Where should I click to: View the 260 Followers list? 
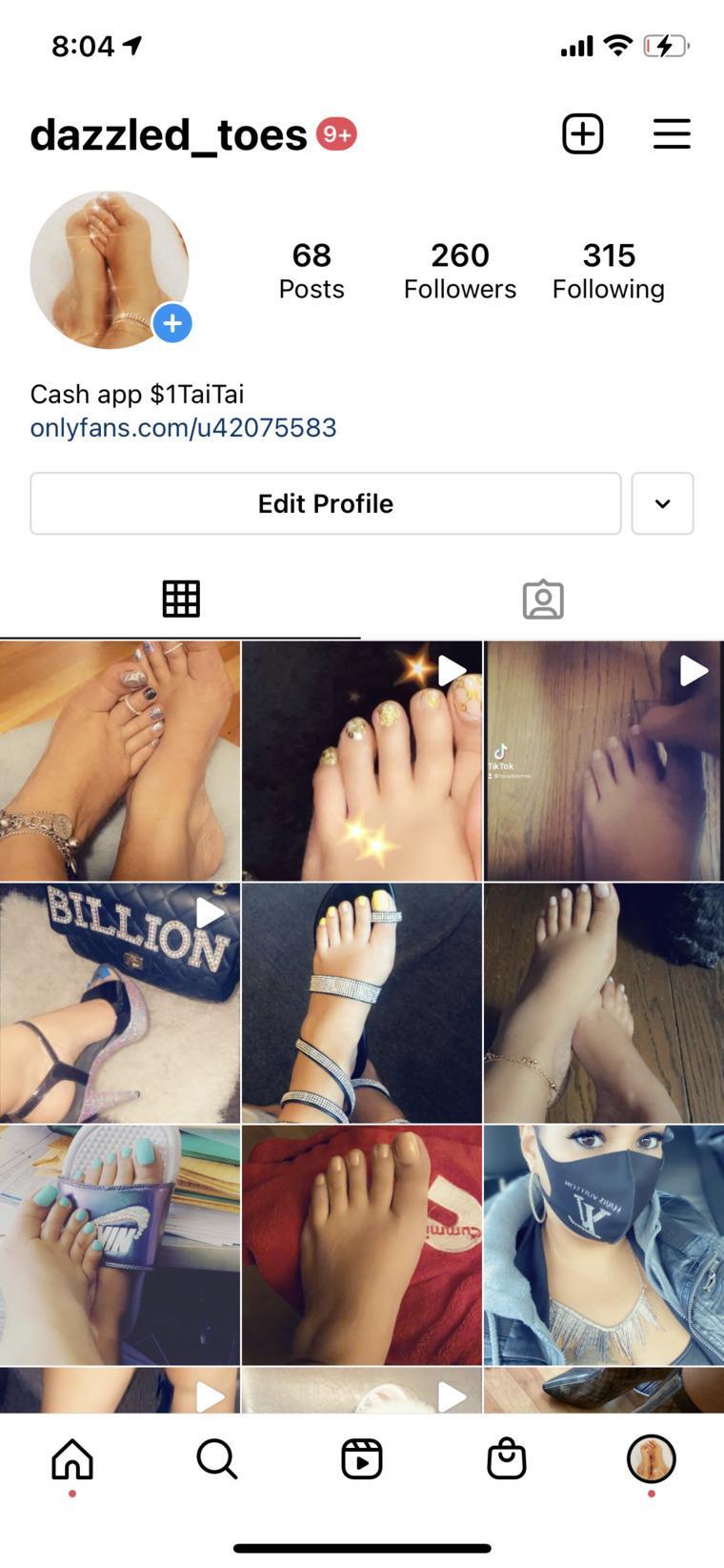pyautogui.click(x=459, y=271)
